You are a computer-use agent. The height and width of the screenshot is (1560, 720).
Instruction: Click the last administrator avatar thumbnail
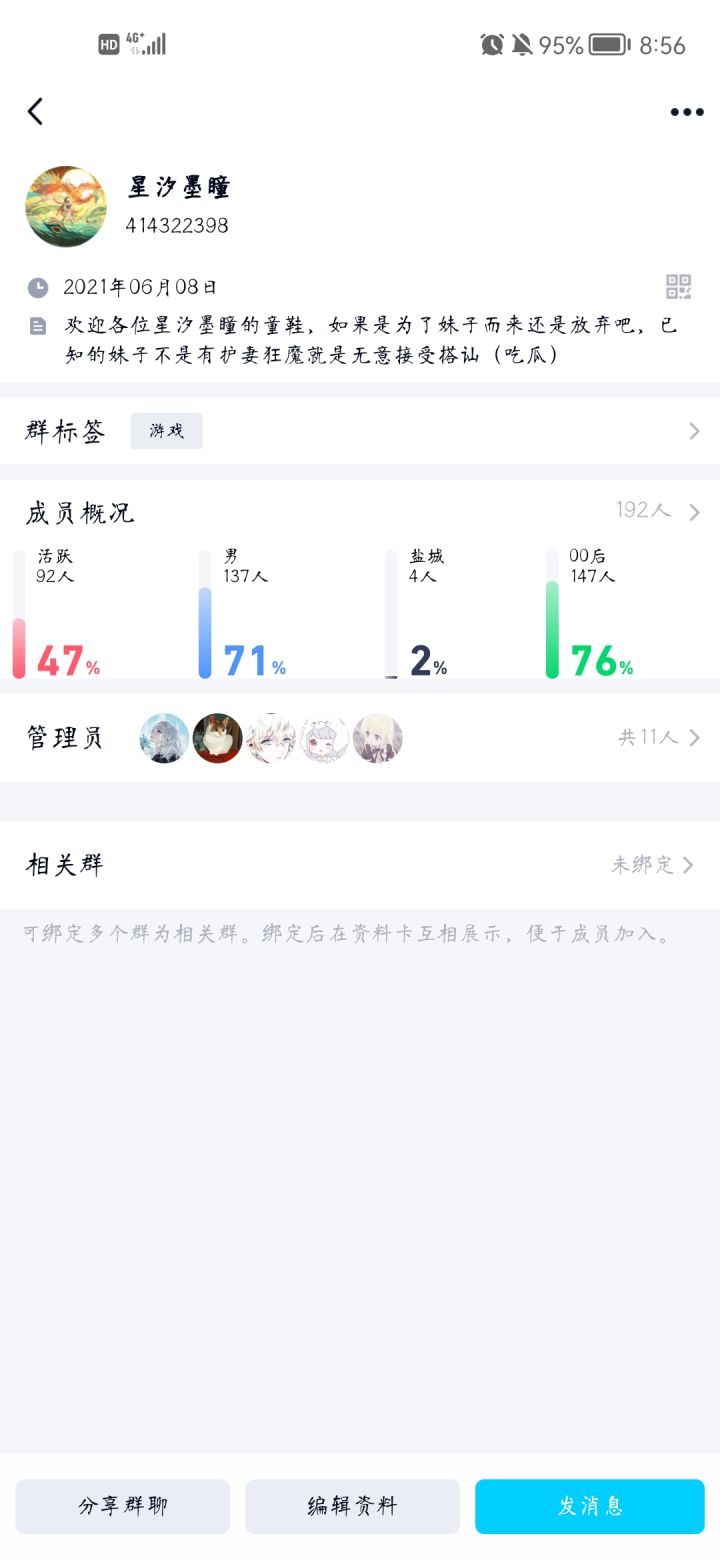[x=378, y=738]
